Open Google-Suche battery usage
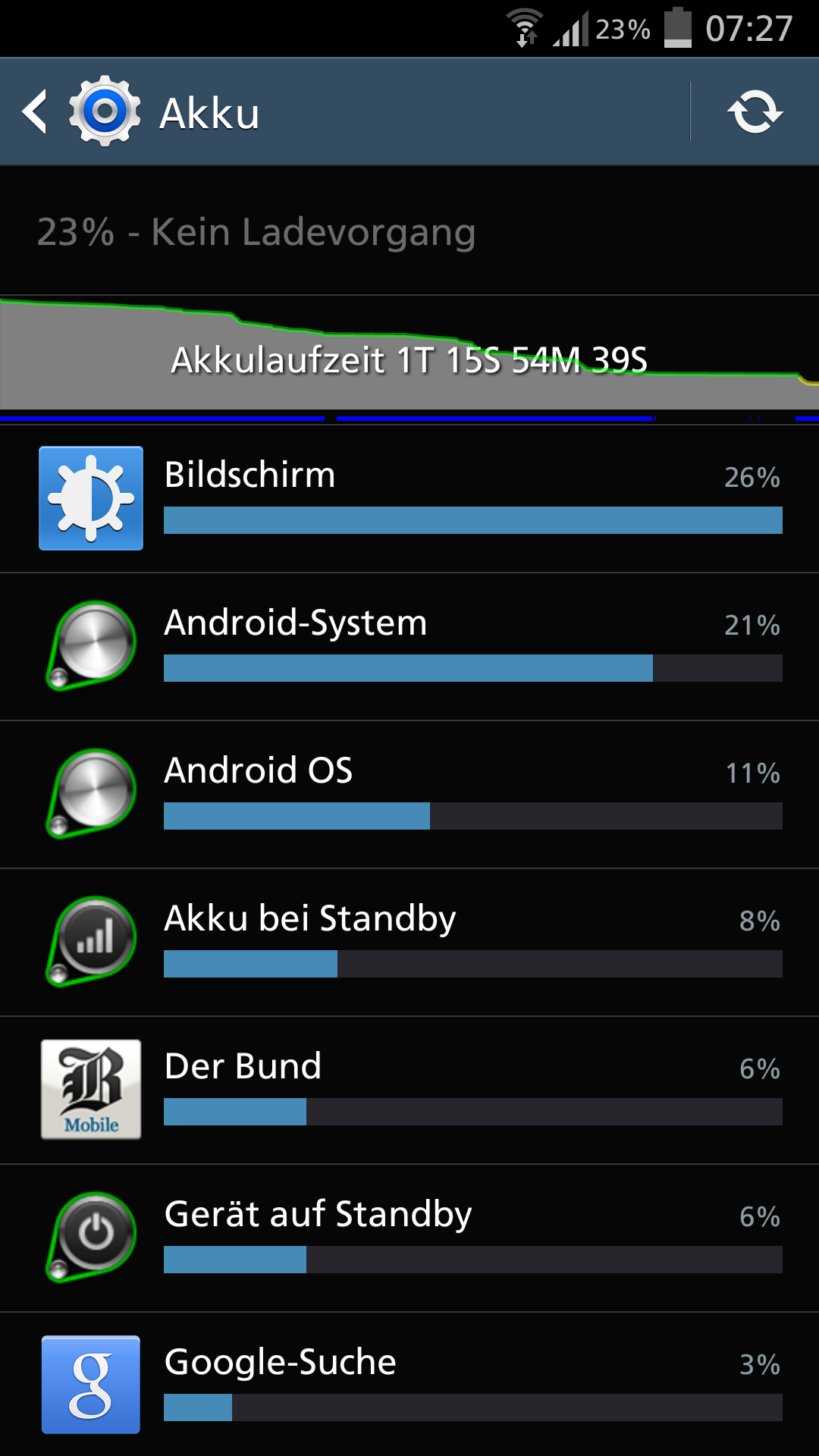This screenshot has width=819, height=1456. (409, 1385)
